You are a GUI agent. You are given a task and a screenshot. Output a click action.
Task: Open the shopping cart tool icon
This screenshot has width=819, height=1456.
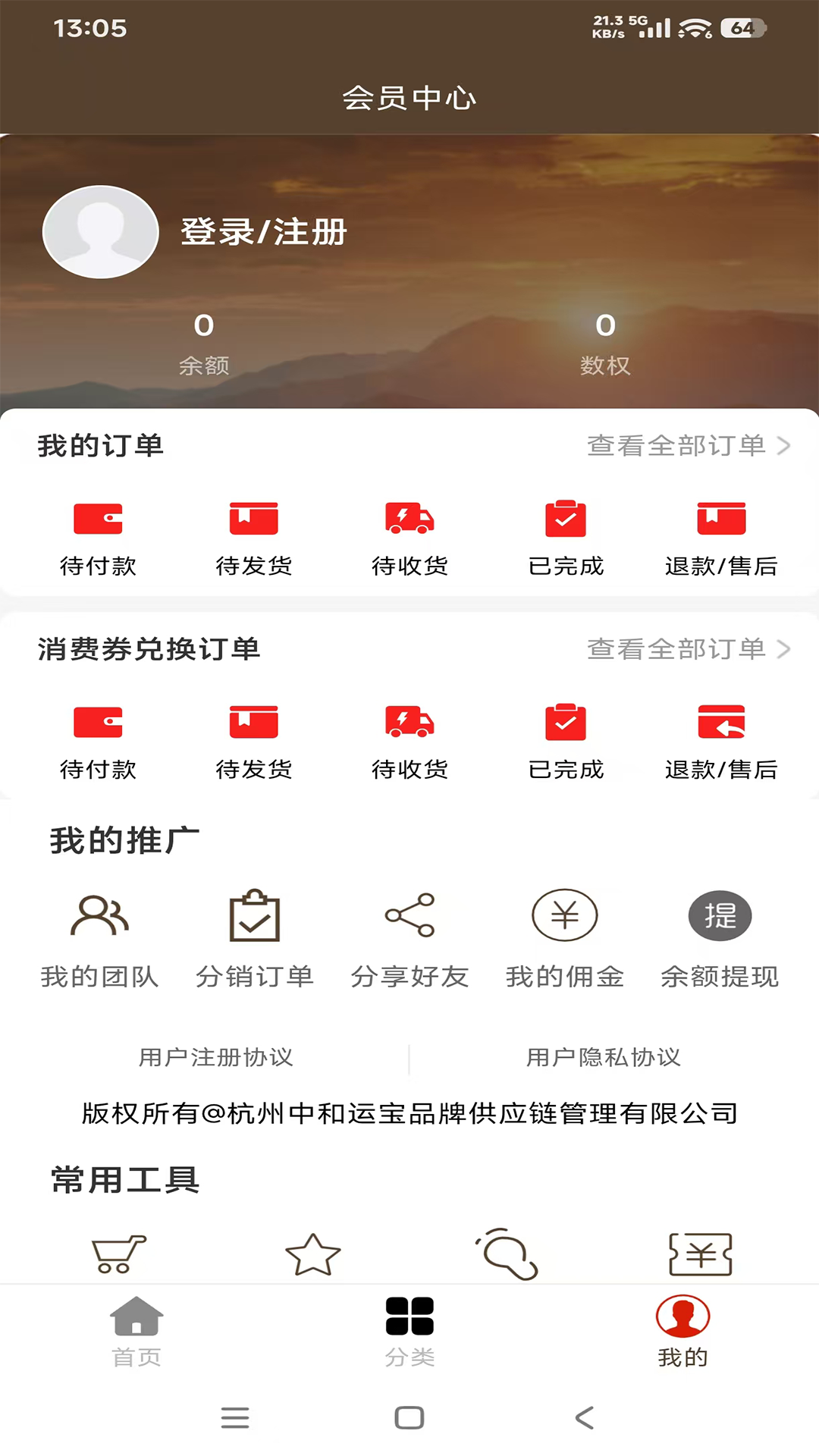[x=119, y=1253]
